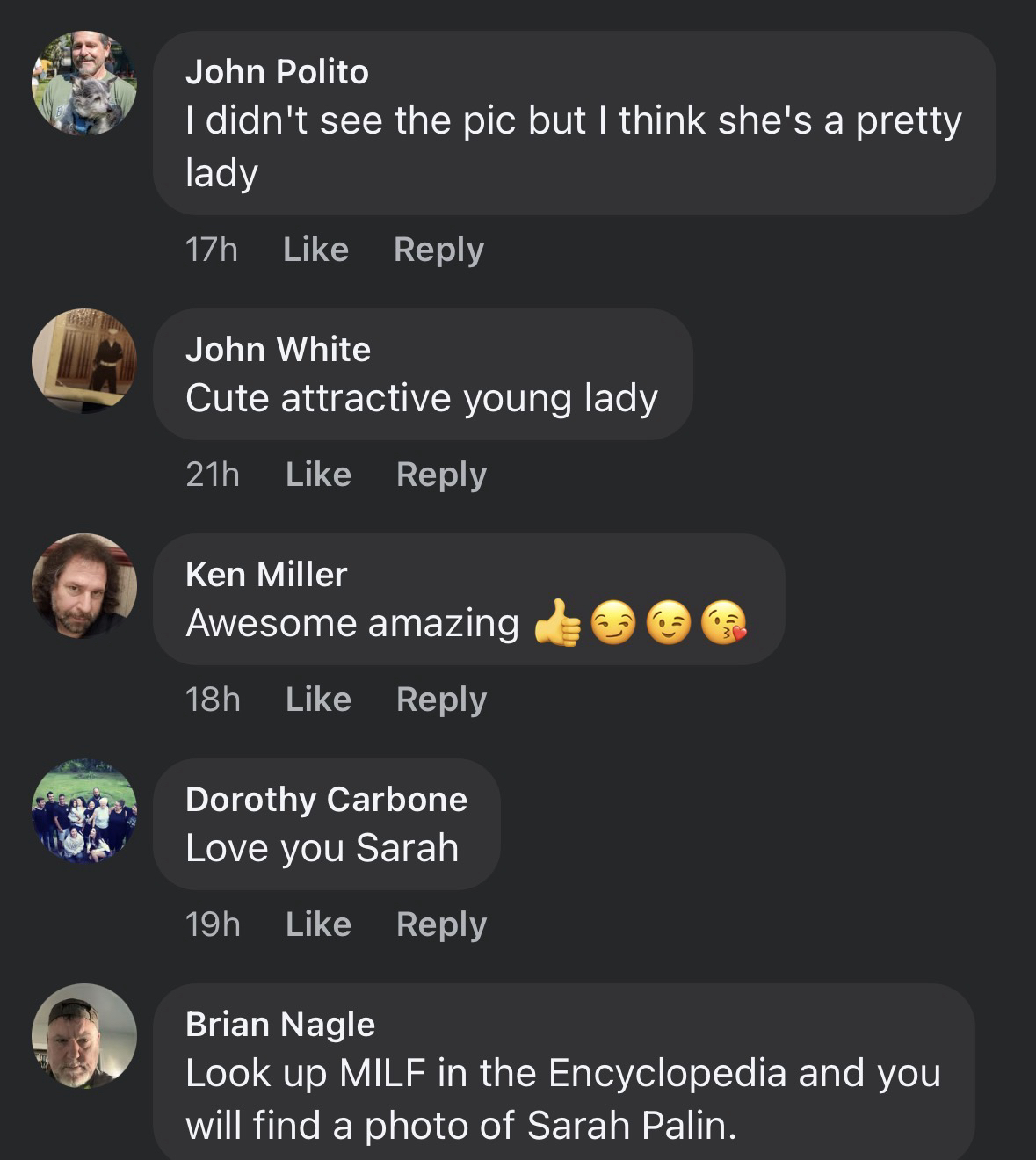Like John White's comment
The image size is (1036, 1160).
[x=318, y=475]
